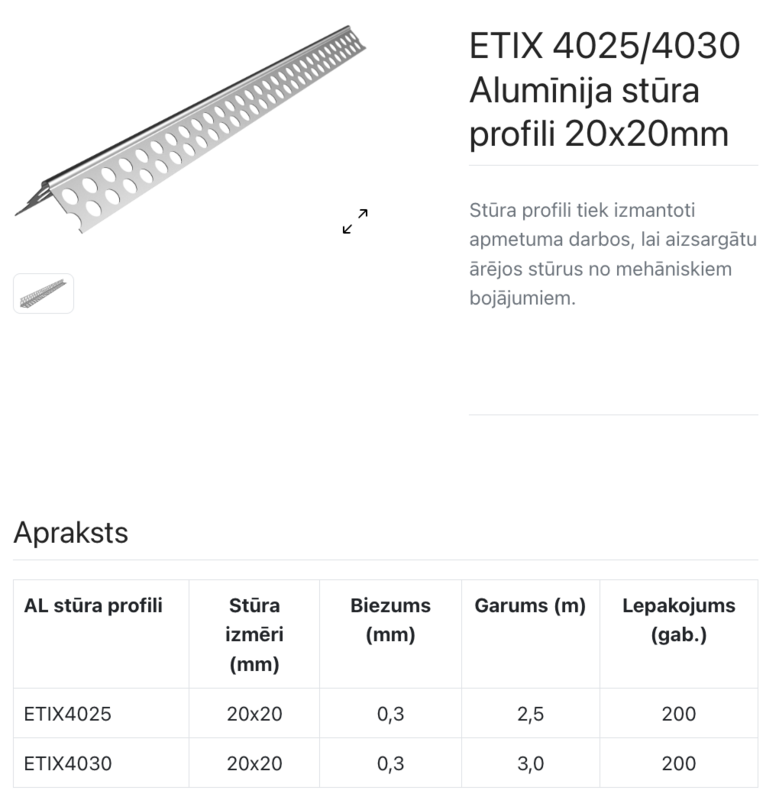Select the small corner profile thumbnail
Image resolution: width=779 pixels, height=800 pixels.
pos(43,293)
